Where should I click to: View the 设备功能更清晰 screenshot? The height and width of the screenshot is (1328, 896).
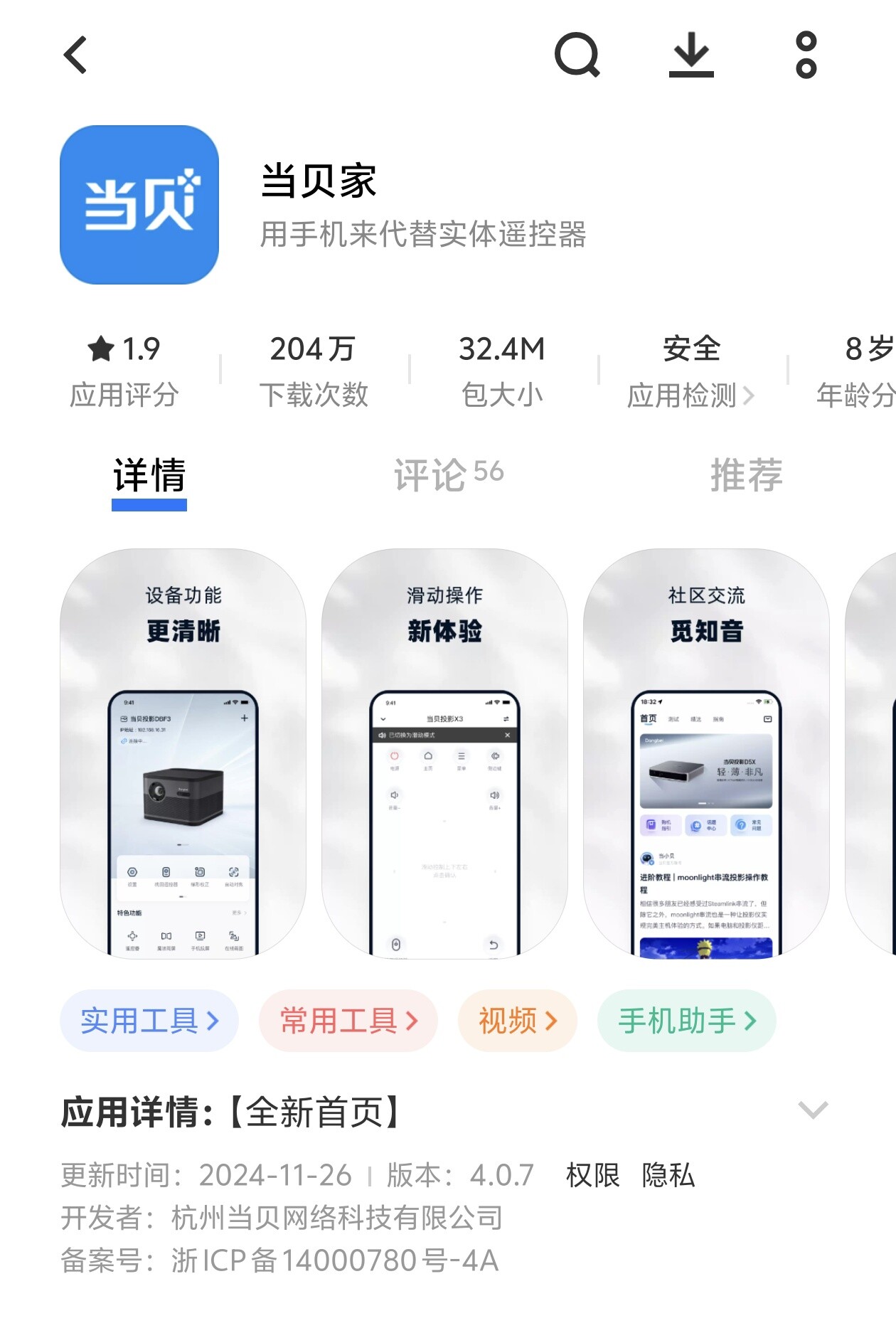pyautogui.click(x=183, y=753)
